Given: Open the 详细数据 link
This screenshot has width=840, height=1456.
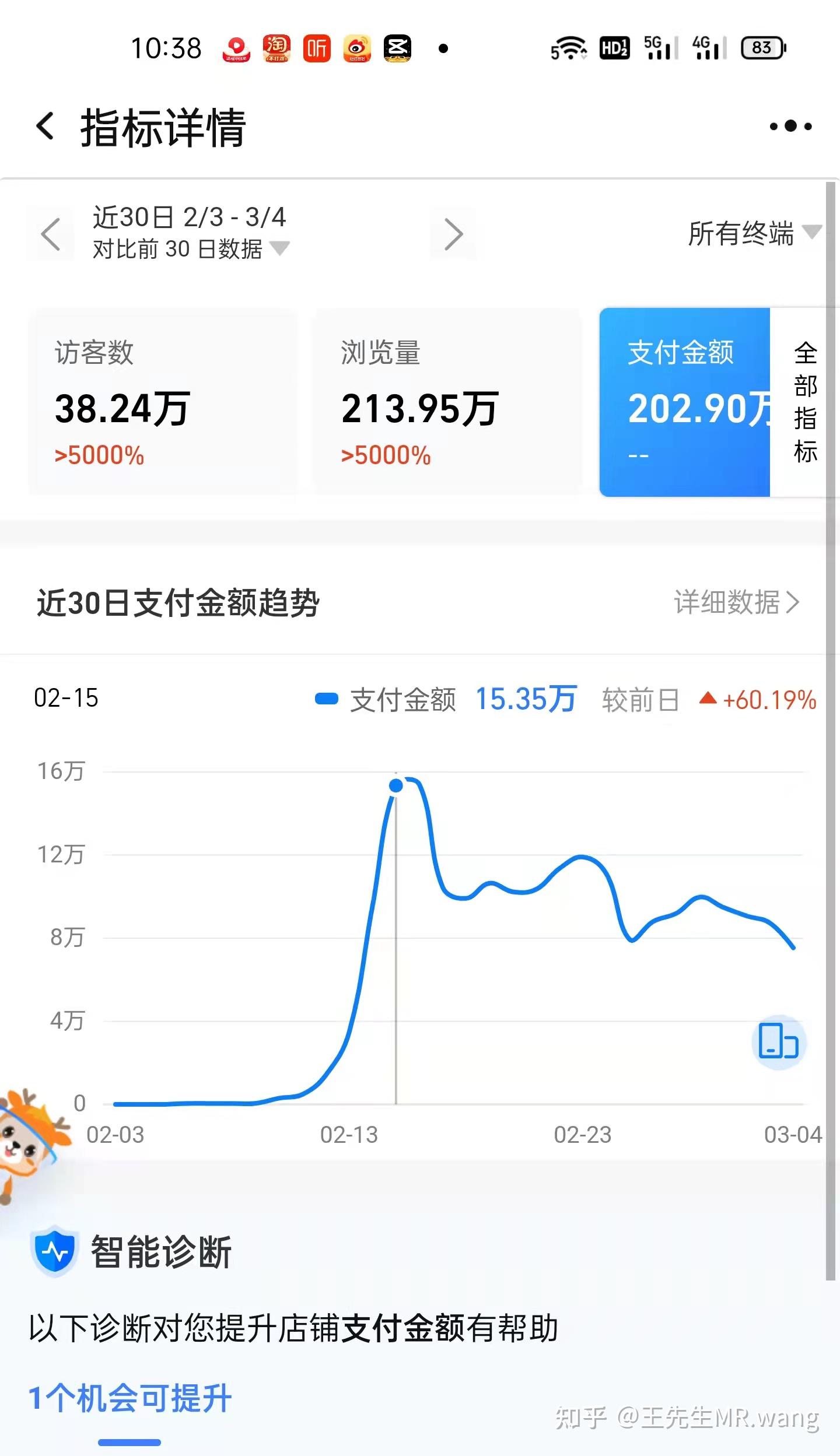Looking at the screenshot, I should tap(737, 602).
